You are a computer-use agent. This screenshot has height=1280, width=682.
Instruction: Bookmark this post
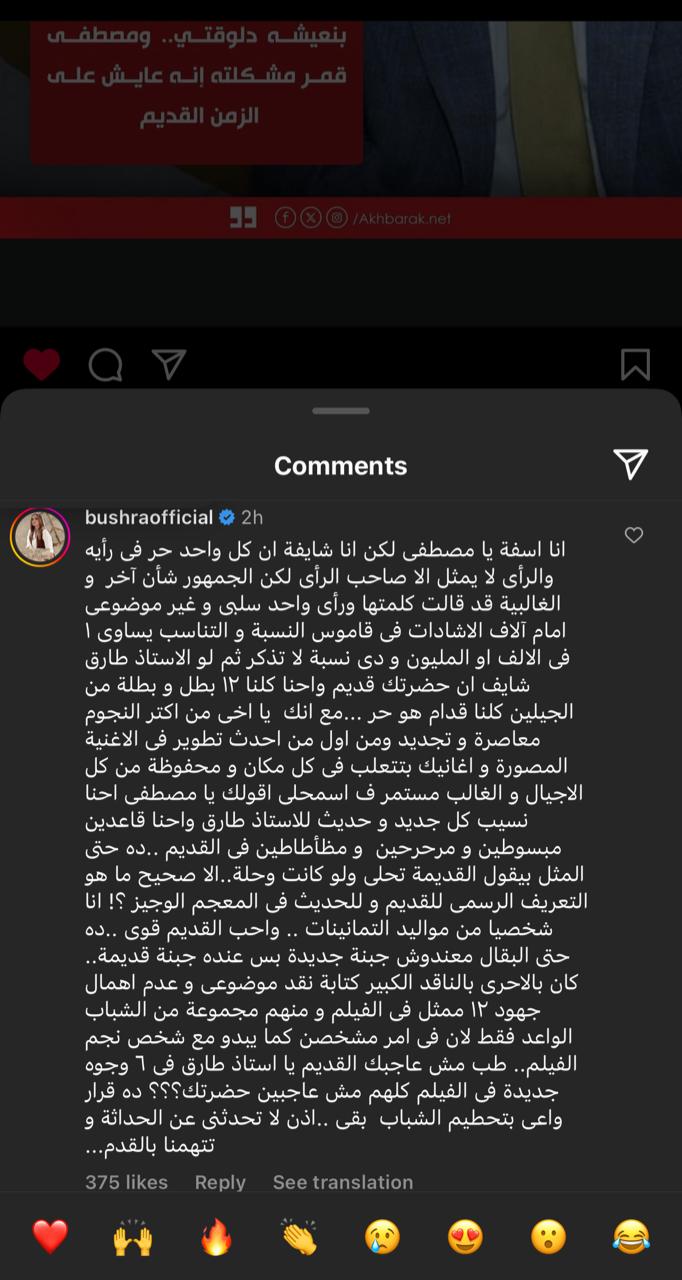tap(635, 365)
